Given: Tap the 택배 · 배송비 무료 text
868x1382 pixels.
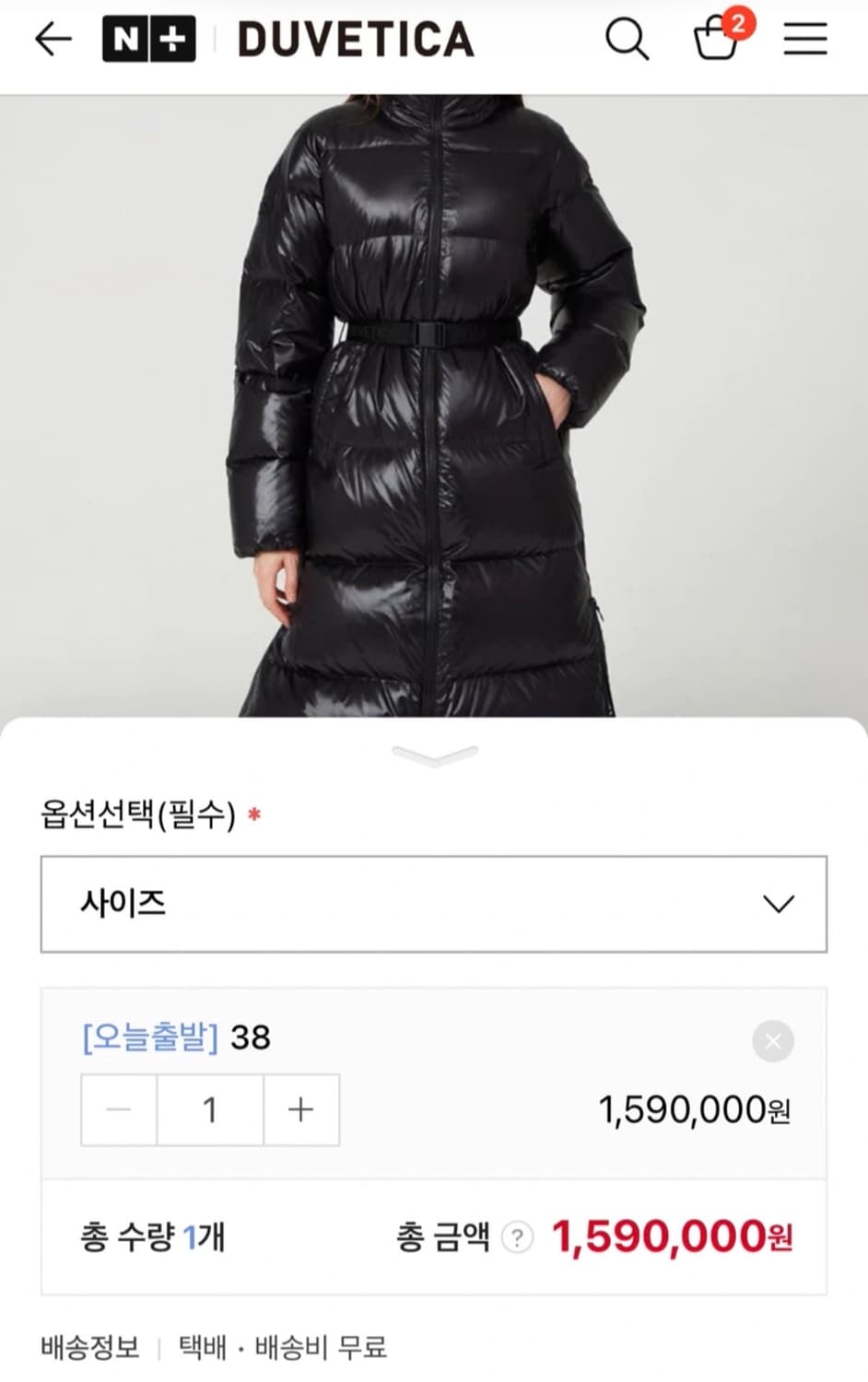Looking at the screenshot, I should click(283, 1347).
